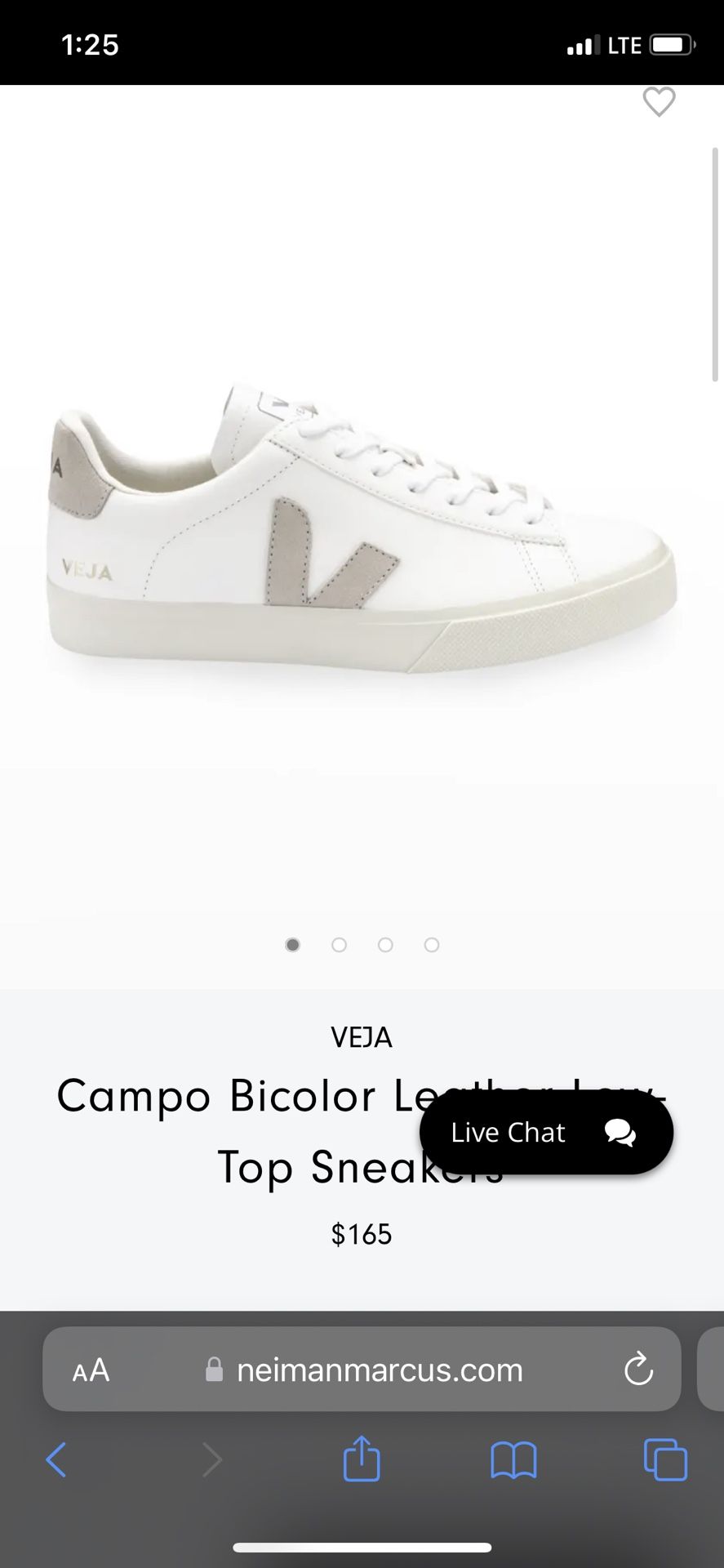
Task: Show all open tabs
Action: pyautogui.click(x=664, y=1459)
